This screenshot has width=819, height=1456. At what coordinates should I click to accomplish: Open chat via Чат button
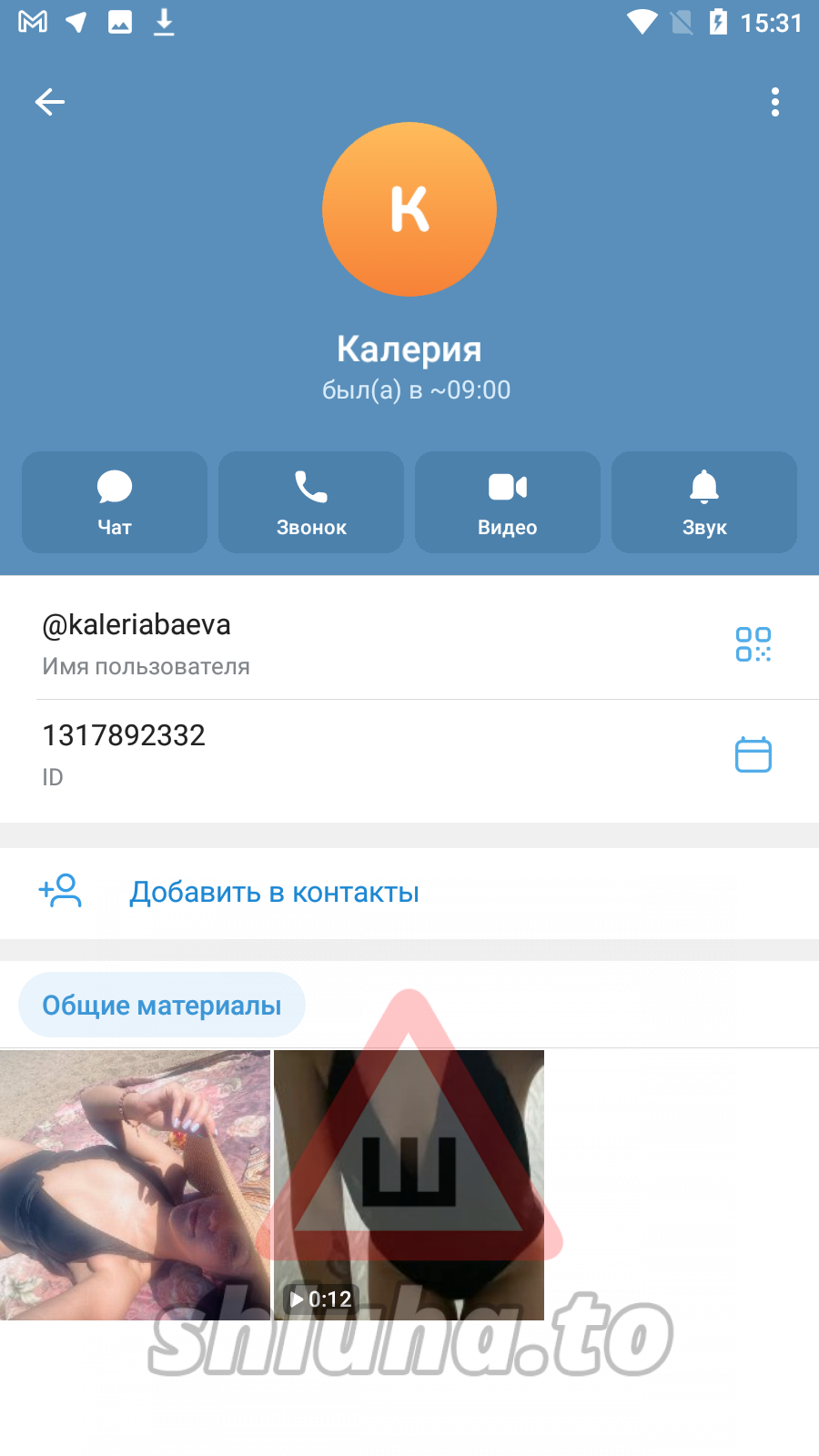click(x=115, y=502)
